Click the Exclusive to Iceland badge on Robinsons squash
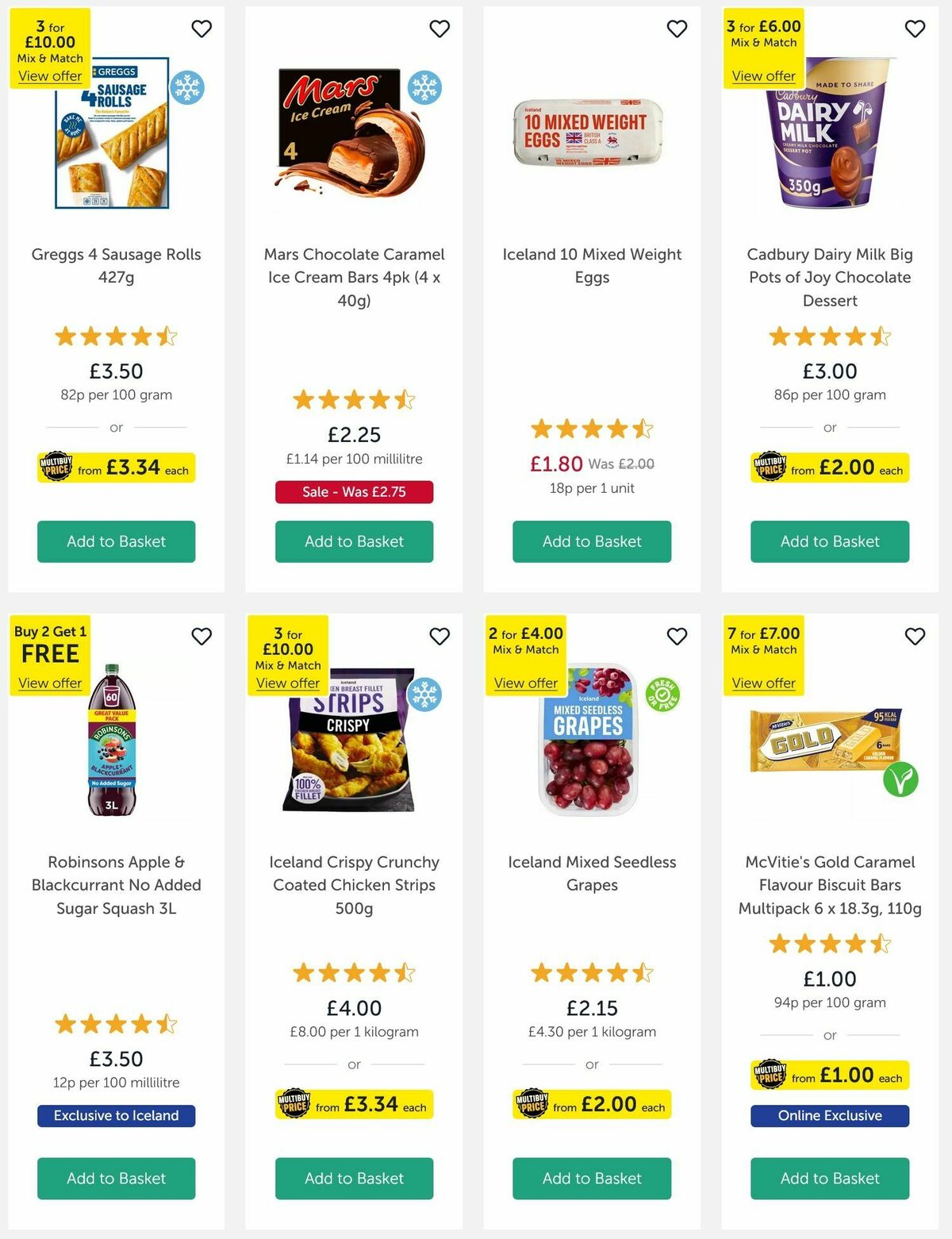 (116, 1115)
